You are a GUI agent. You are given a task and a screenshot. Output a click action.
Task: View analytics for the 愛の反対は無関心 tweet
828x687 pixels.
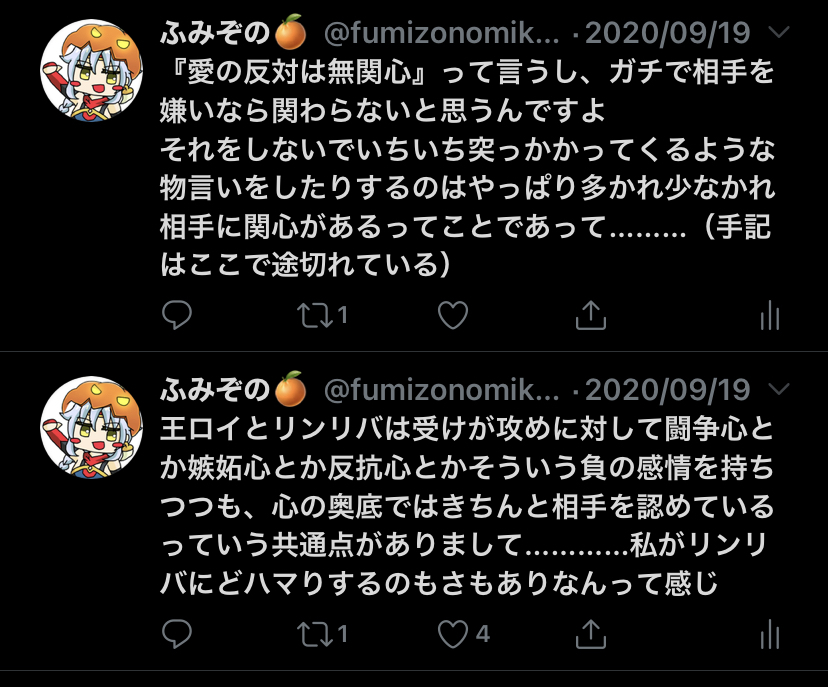pyautogui.click(x=769, y=316)
